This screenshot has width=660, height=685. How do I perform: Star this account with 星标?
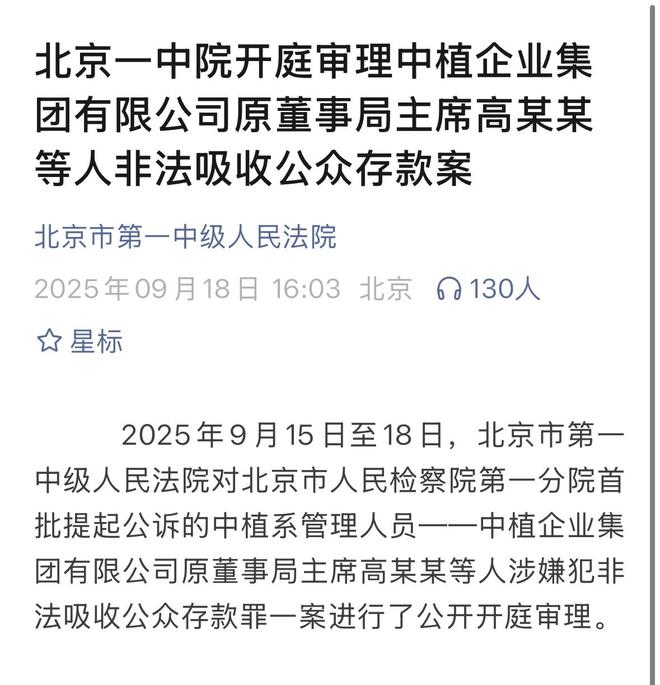[80, 341]
